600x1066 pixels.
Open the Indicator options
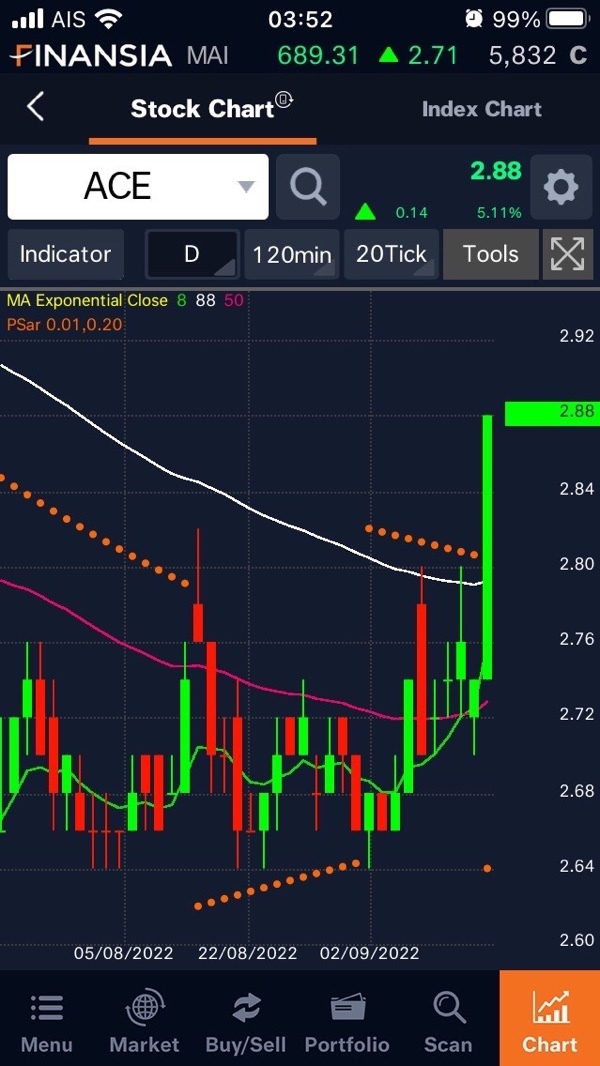(65, 254)
